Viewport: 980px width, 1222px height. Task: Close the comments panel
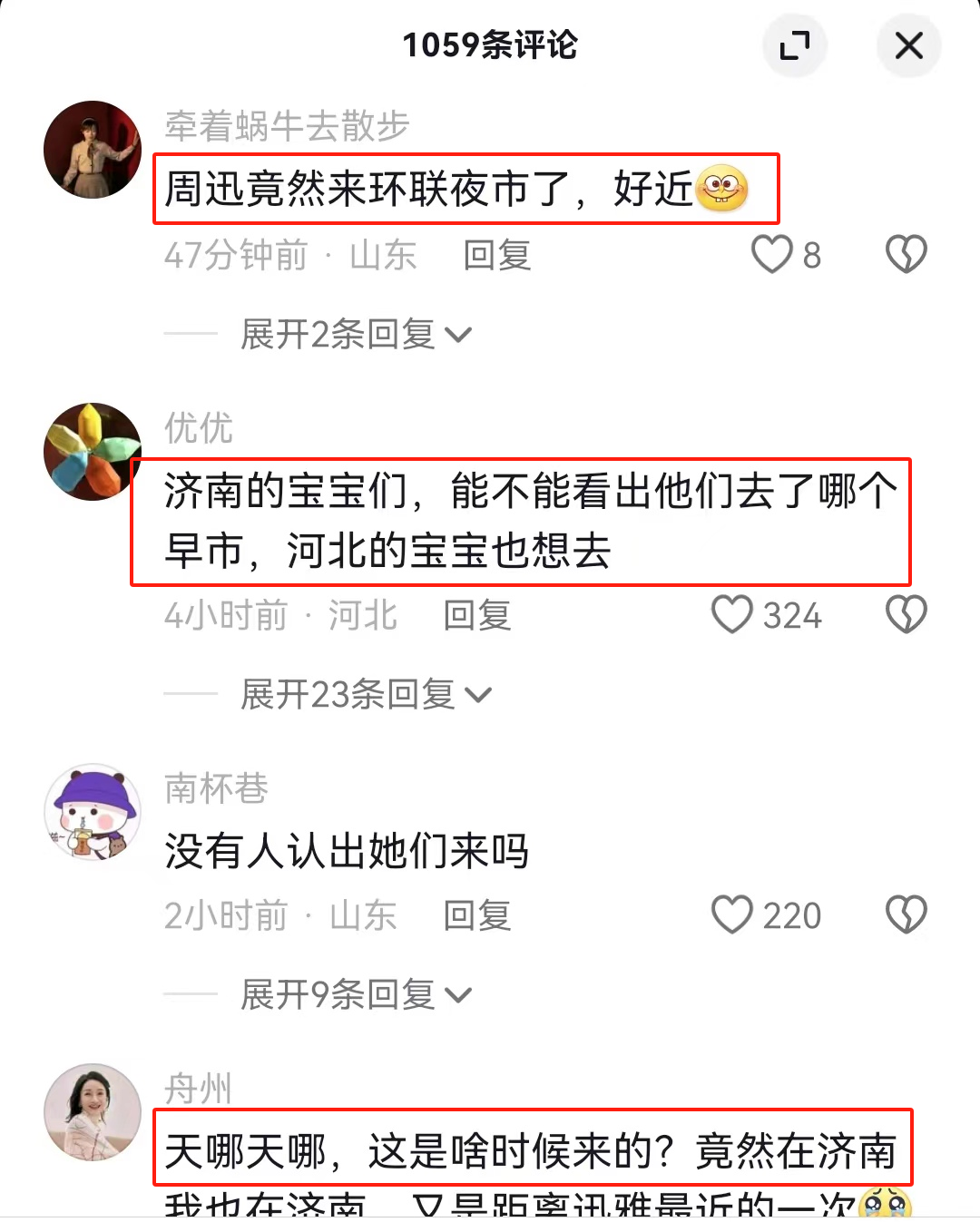[x=908, y=45]
